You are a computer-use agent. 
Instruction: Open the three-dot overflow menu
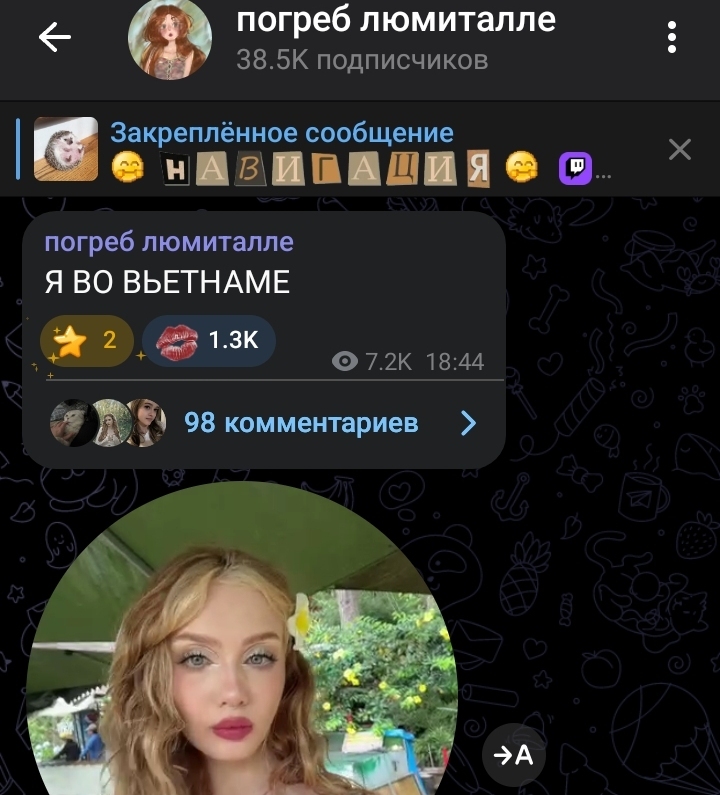[x=672, y=37]
